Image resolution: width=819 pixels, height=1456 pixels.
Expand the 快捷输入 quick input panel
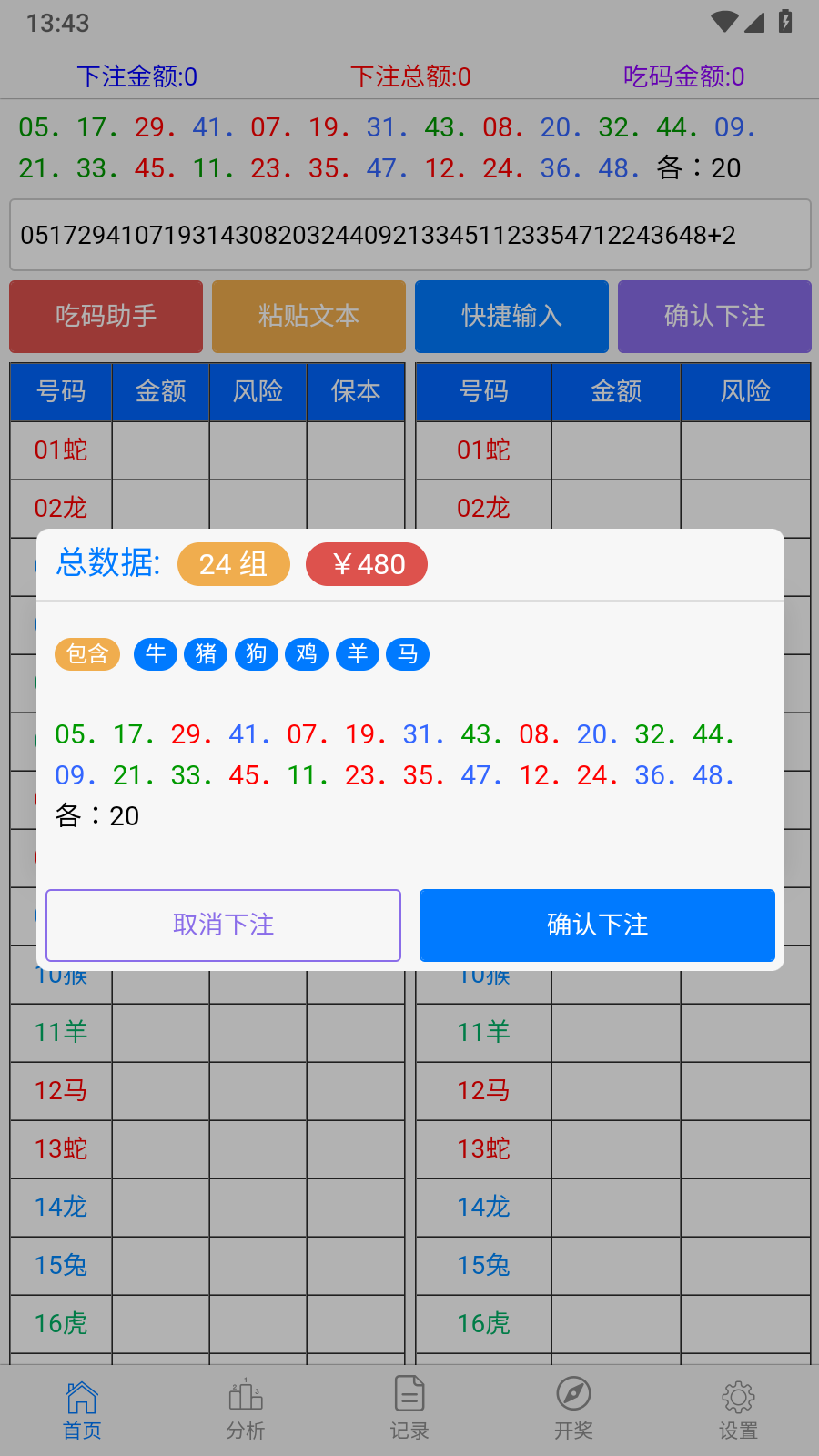pos(511,317)
